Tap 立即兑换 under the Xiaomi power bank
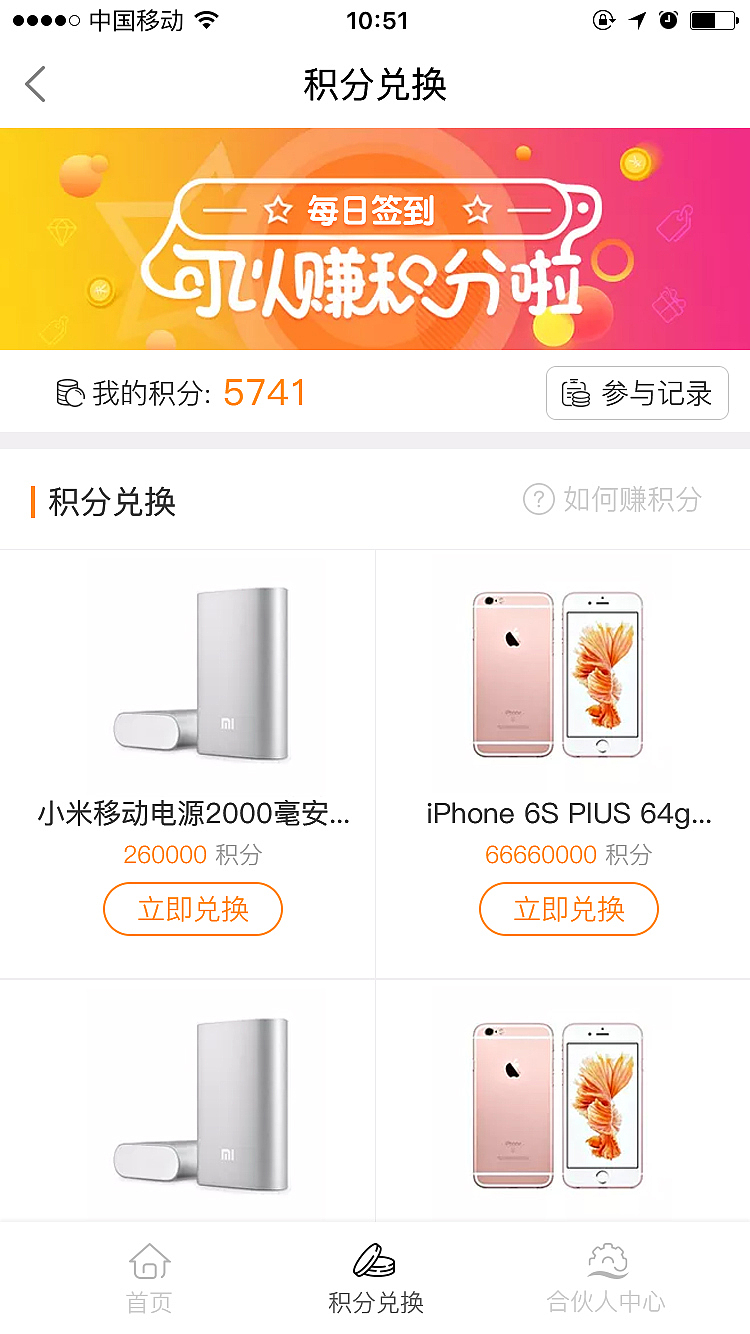 [x=192, y=909]
